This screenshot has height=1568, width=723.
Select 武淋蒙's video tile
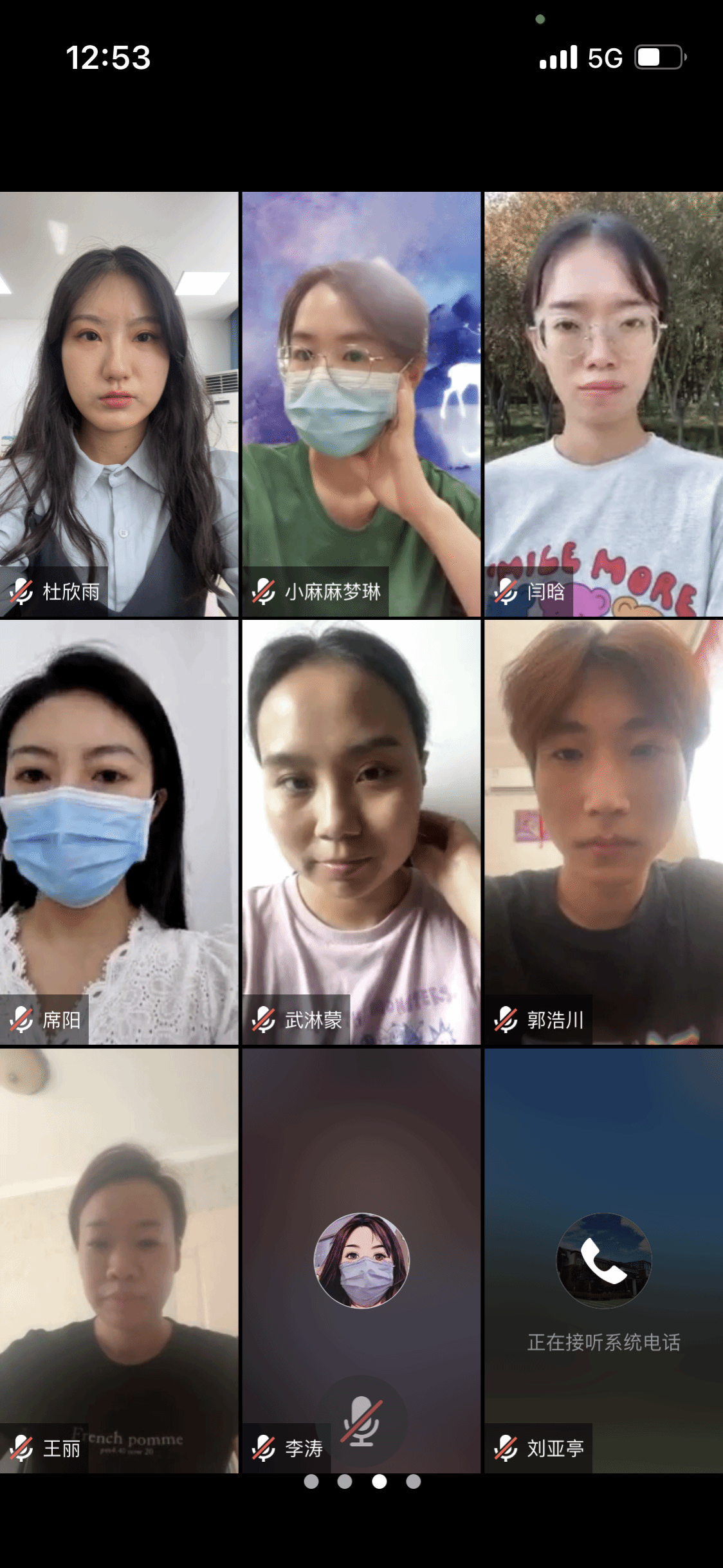tap(361, 832)
